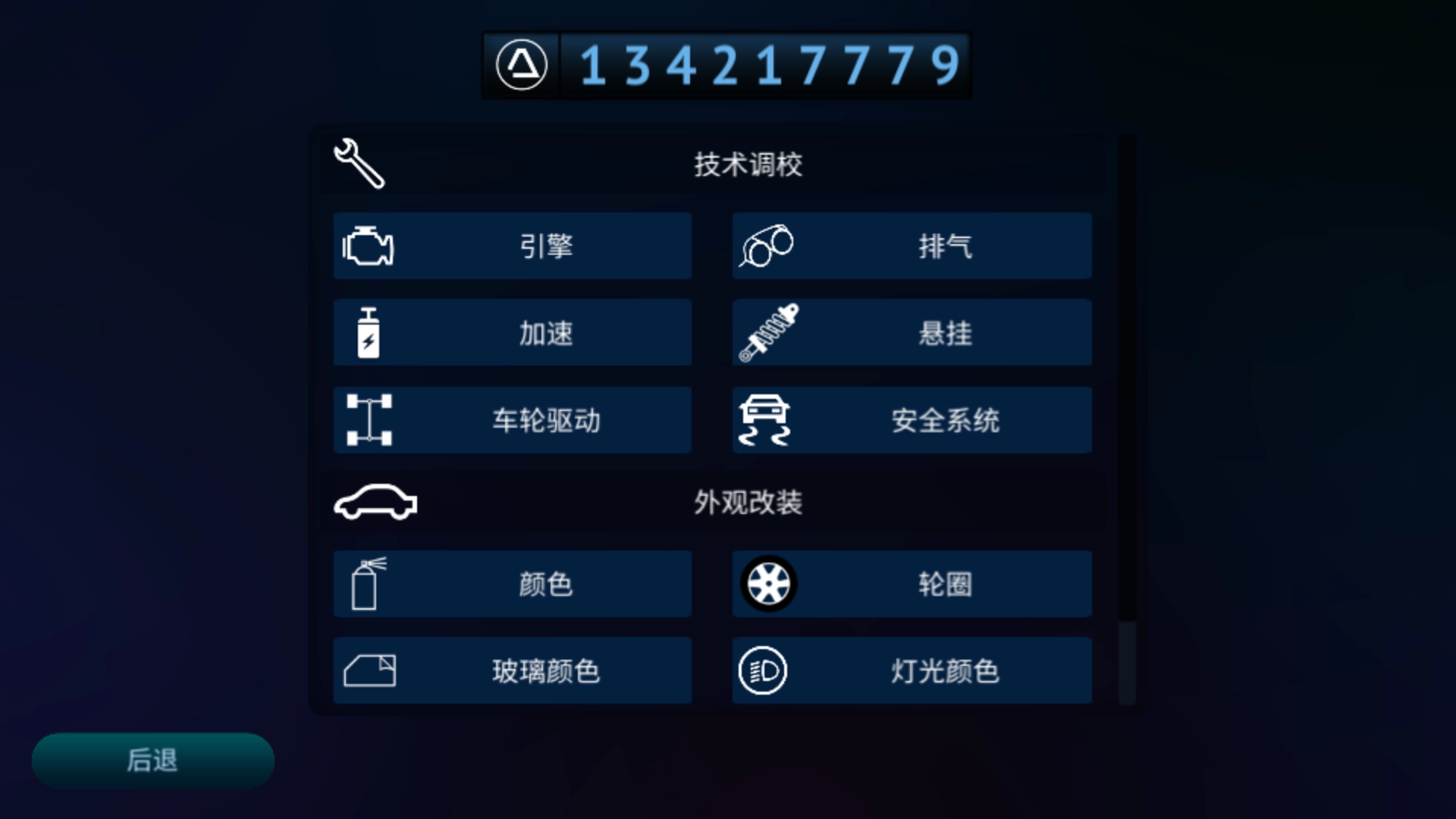Open 车轮驱动 wheel drive settings

coord(513,419)
